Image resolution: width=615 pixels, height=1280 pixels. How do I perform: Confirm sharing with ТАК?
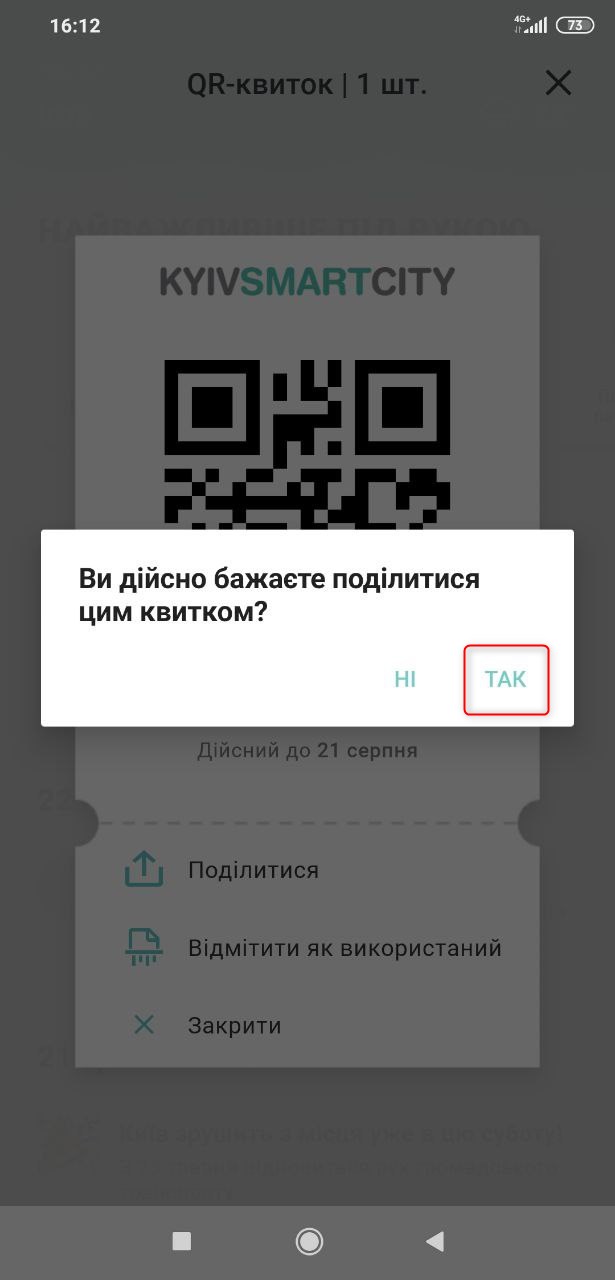coord(506,680)
